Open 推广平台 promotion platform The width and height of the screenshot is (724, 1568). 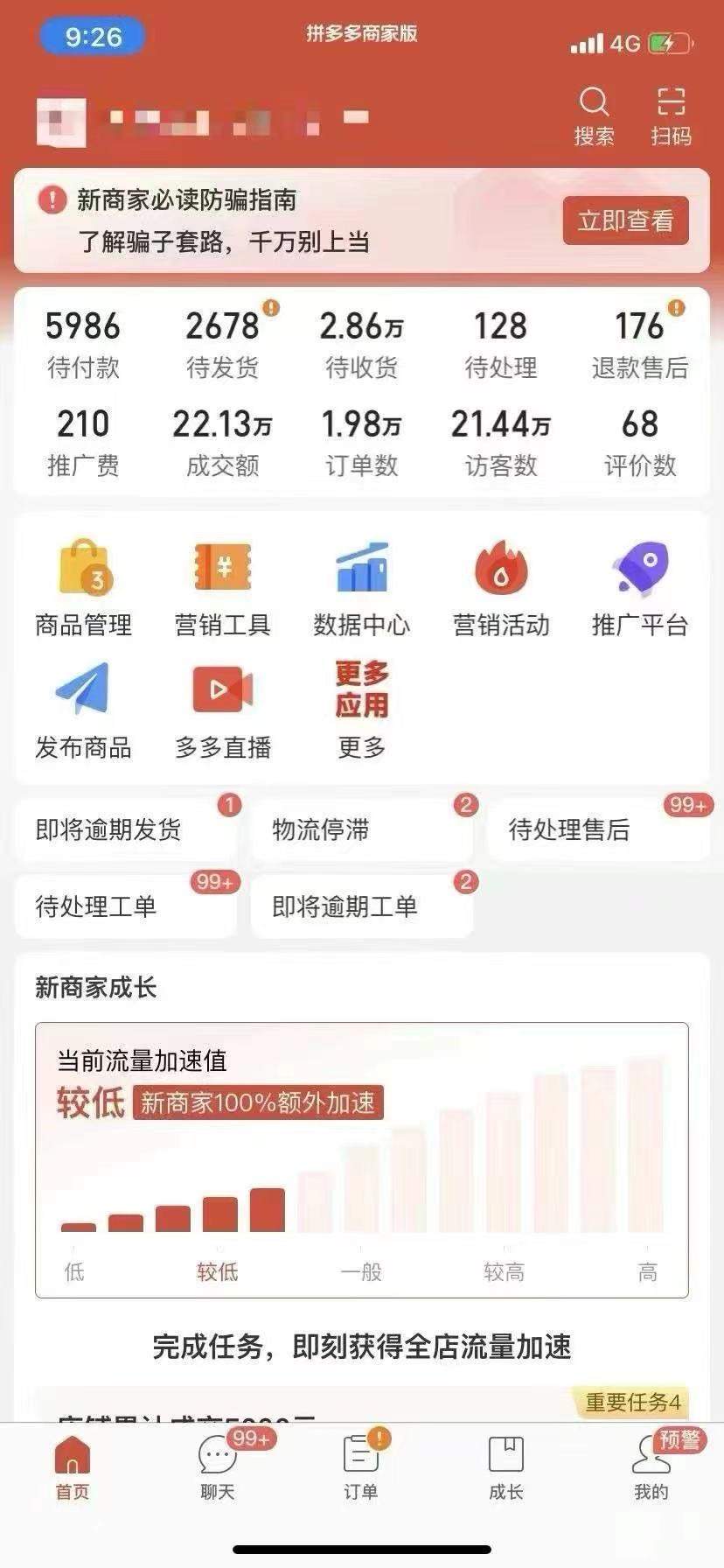tap(640, 586)
